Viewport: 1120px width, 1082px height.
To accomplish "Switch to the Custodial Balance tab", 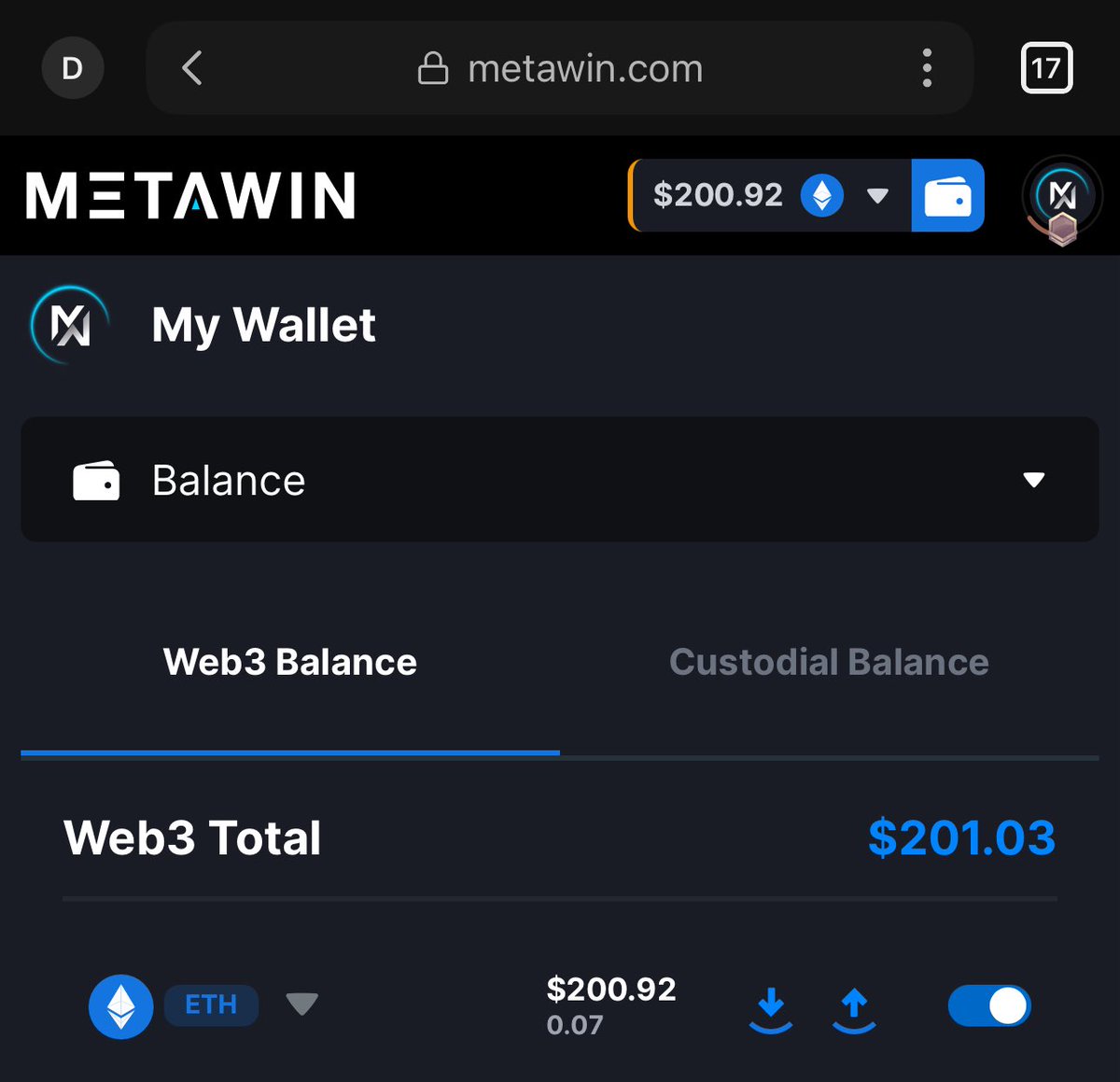I will (829, 662).
